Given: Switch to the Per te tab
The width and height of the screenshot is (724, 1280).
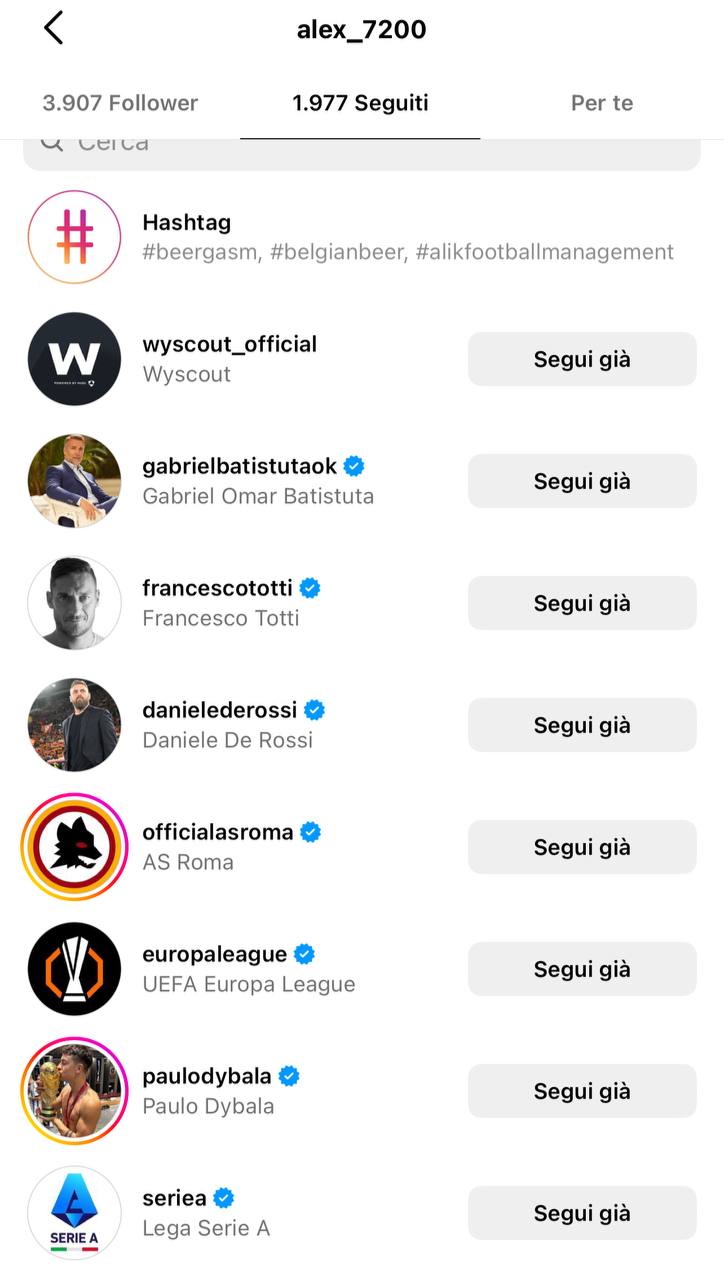Looking at the screenshot, I should click(601, 103).
